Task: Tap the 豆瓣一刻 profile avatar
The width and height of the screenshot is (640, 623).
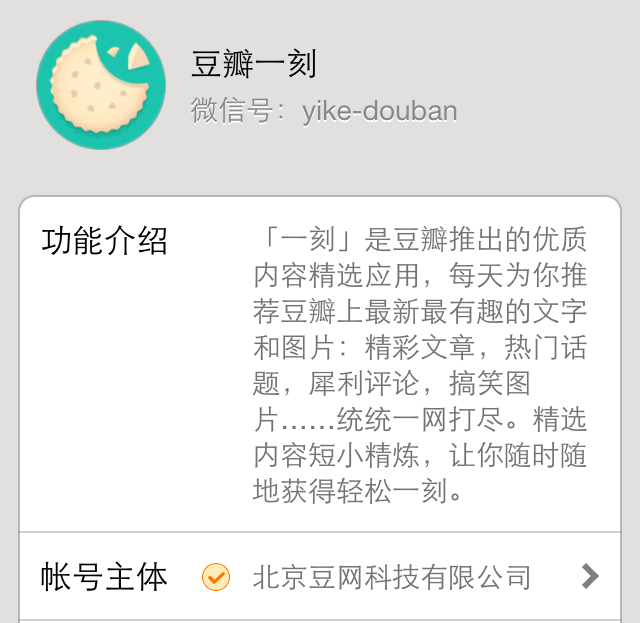Action: point(101,85)
